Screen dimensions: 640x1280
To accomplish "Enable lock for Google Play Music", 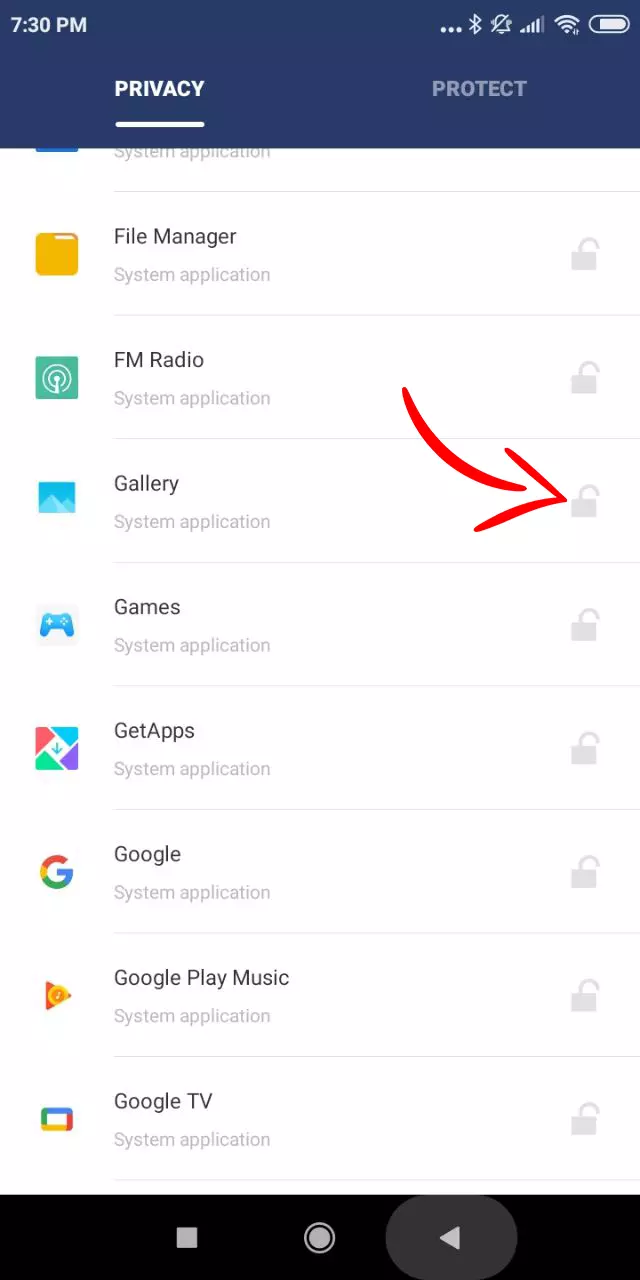I will (x=584, y=996).
